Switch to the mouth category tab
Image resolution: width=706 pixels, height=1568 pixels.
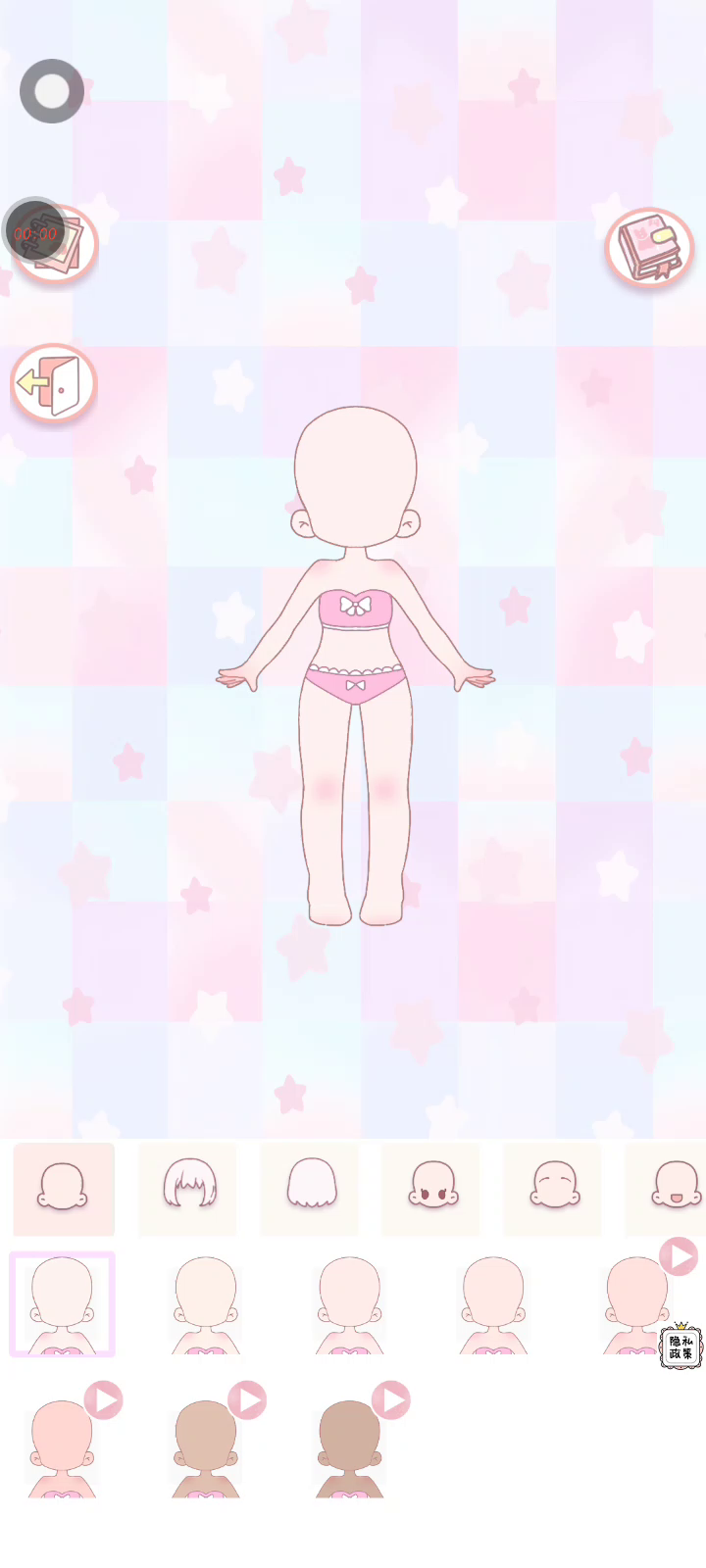pos(672,1188)
